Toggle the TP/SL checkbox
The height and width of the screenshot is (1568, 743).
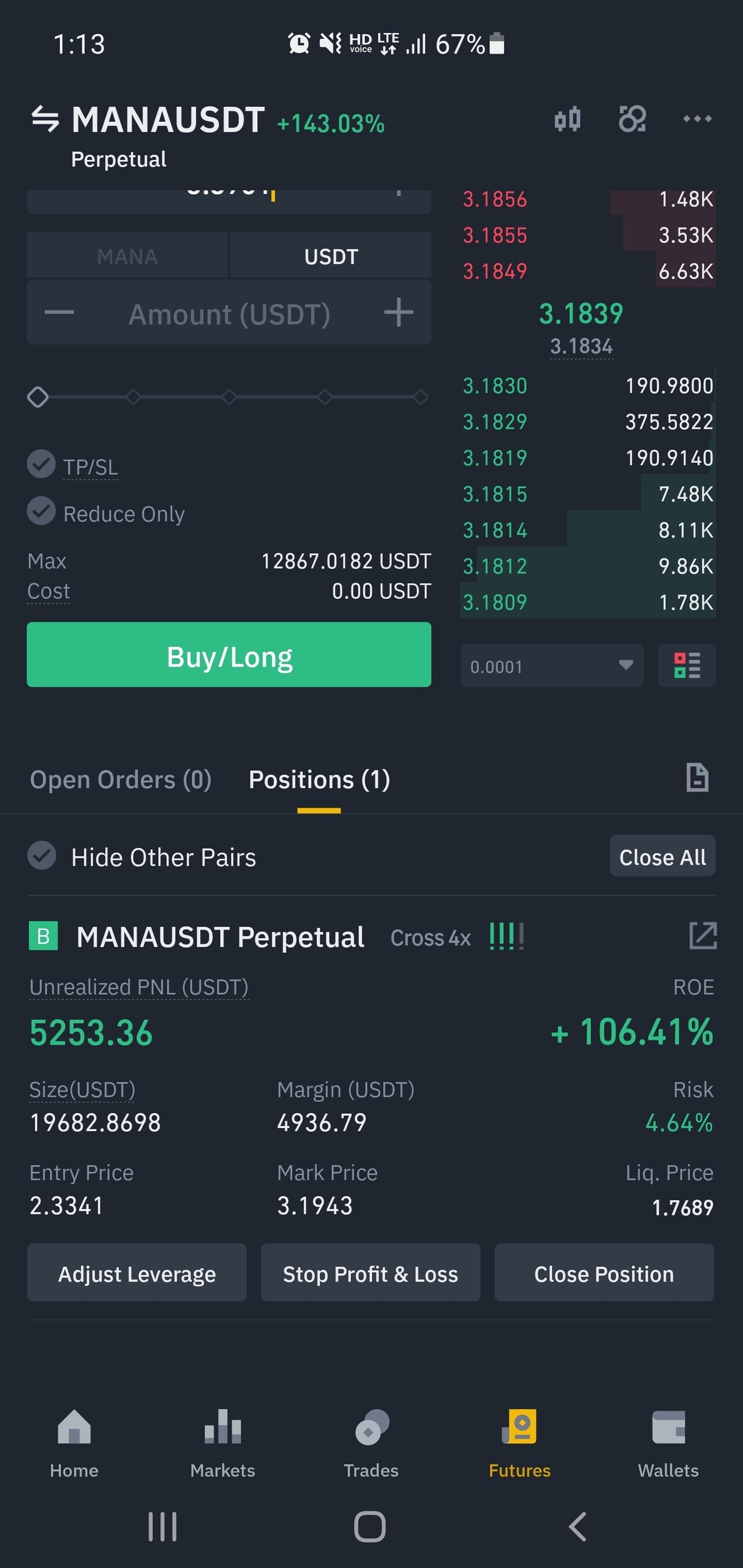[x=41, y=464]
